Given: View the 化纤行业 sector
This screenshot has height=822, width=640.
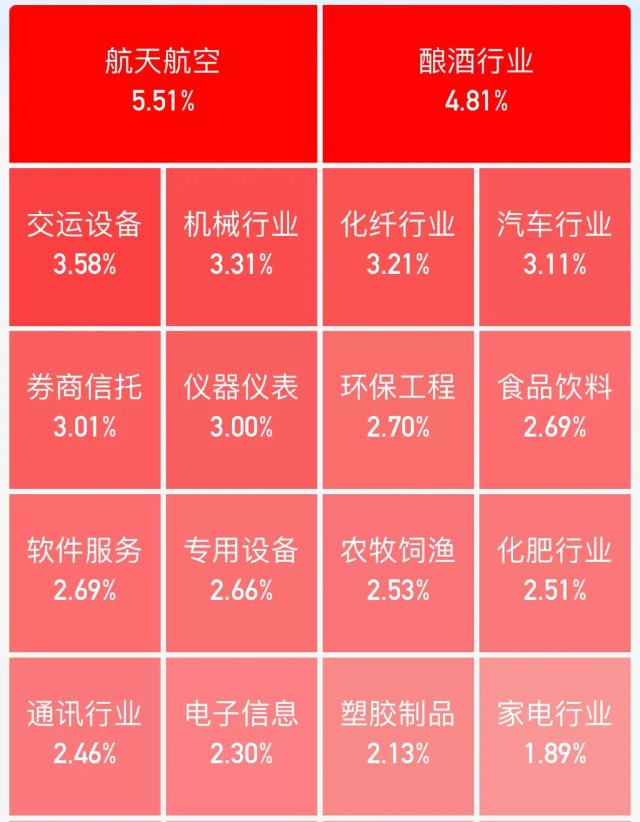Looking at the screenshot, I should [398, 247].
